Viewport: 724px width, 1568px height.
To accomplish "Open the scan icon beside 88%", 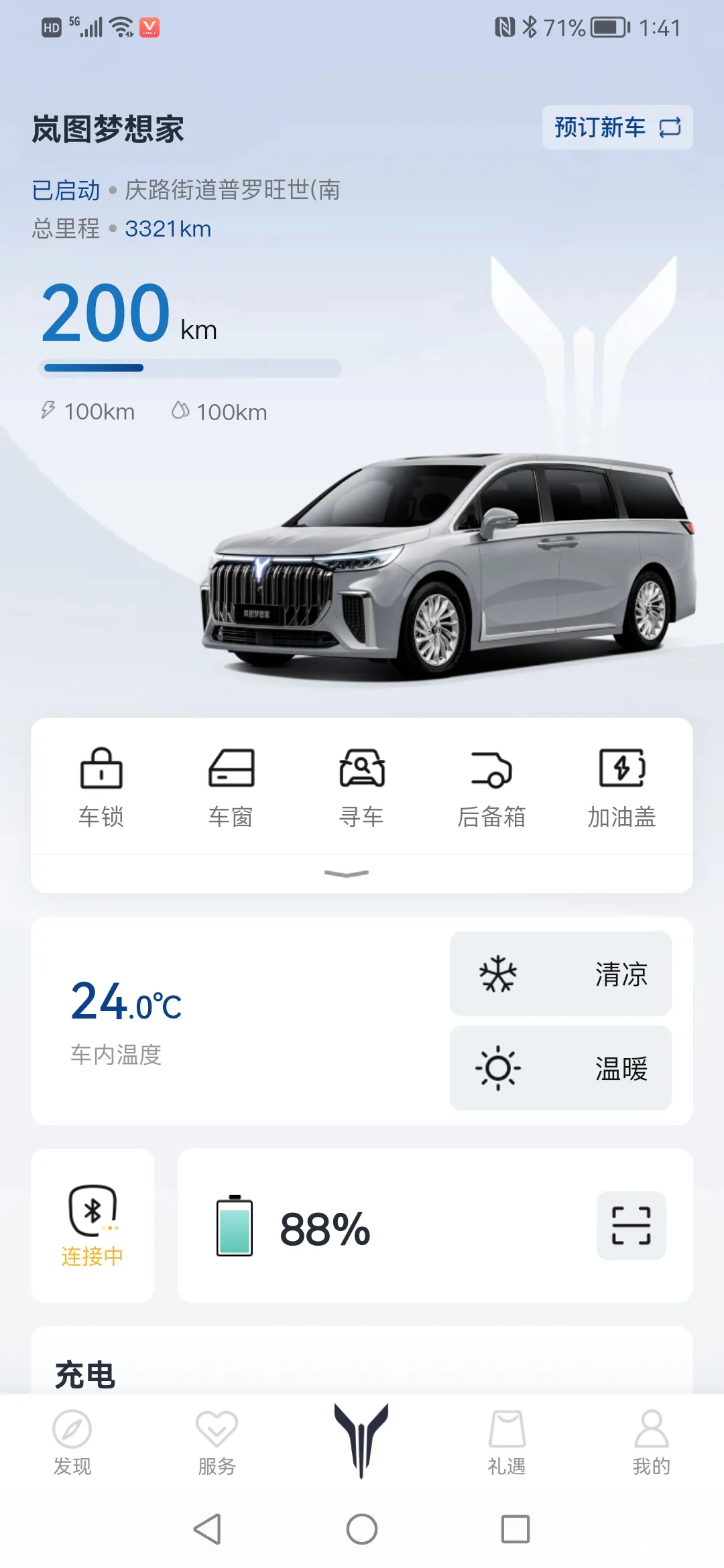I will [x=631, y=1226].
